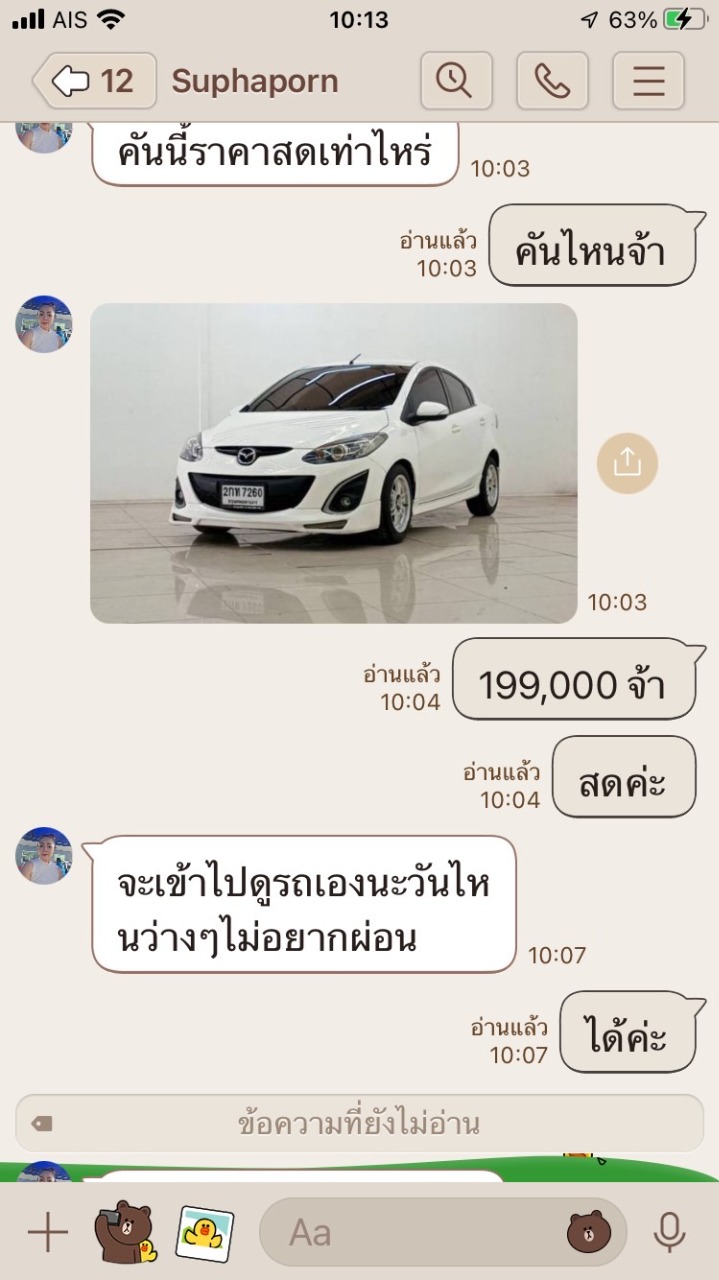Start a voice call with Suphaporn
The height and width of the screenshot is (1280, 719).
click(552, 81)
